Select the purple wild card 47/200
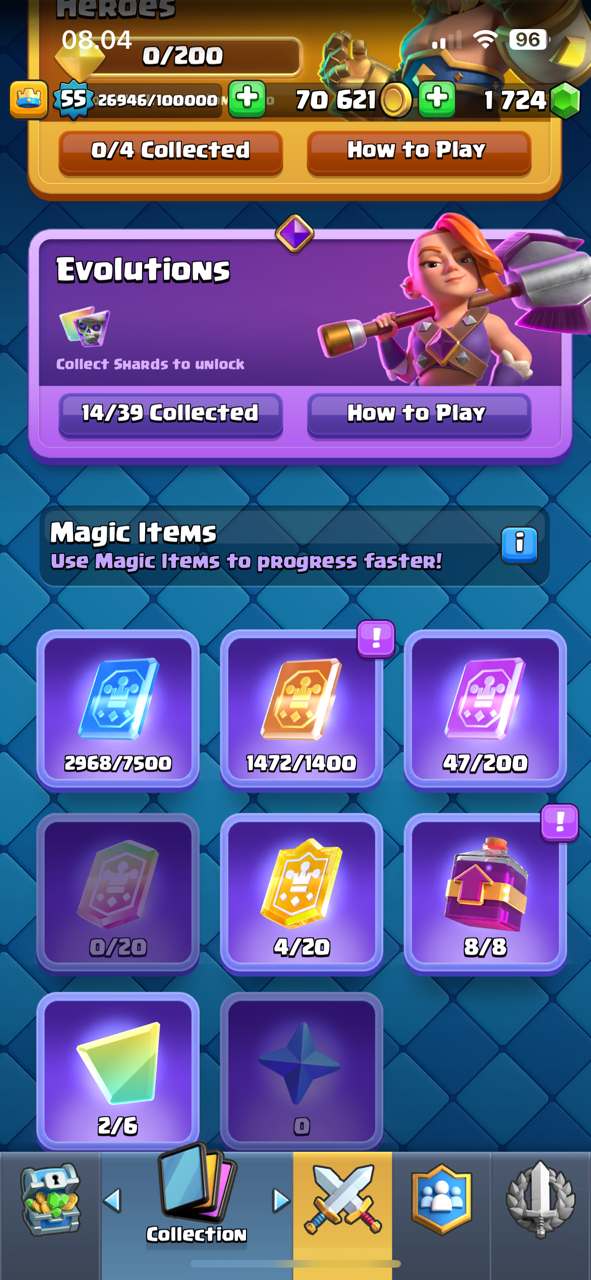The width and height of the screenshot is (591, 1280). tap(485, 709)
